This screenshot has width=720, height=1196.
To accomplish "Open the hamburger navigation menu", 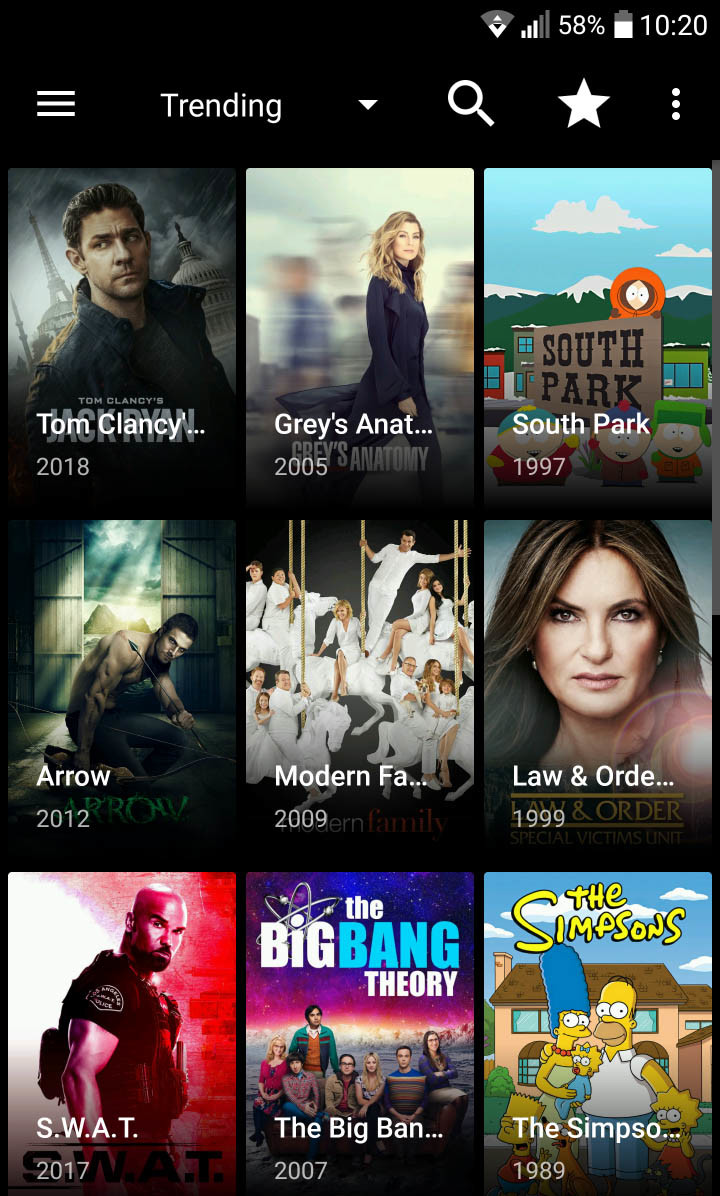I will [x=56, y=104].
